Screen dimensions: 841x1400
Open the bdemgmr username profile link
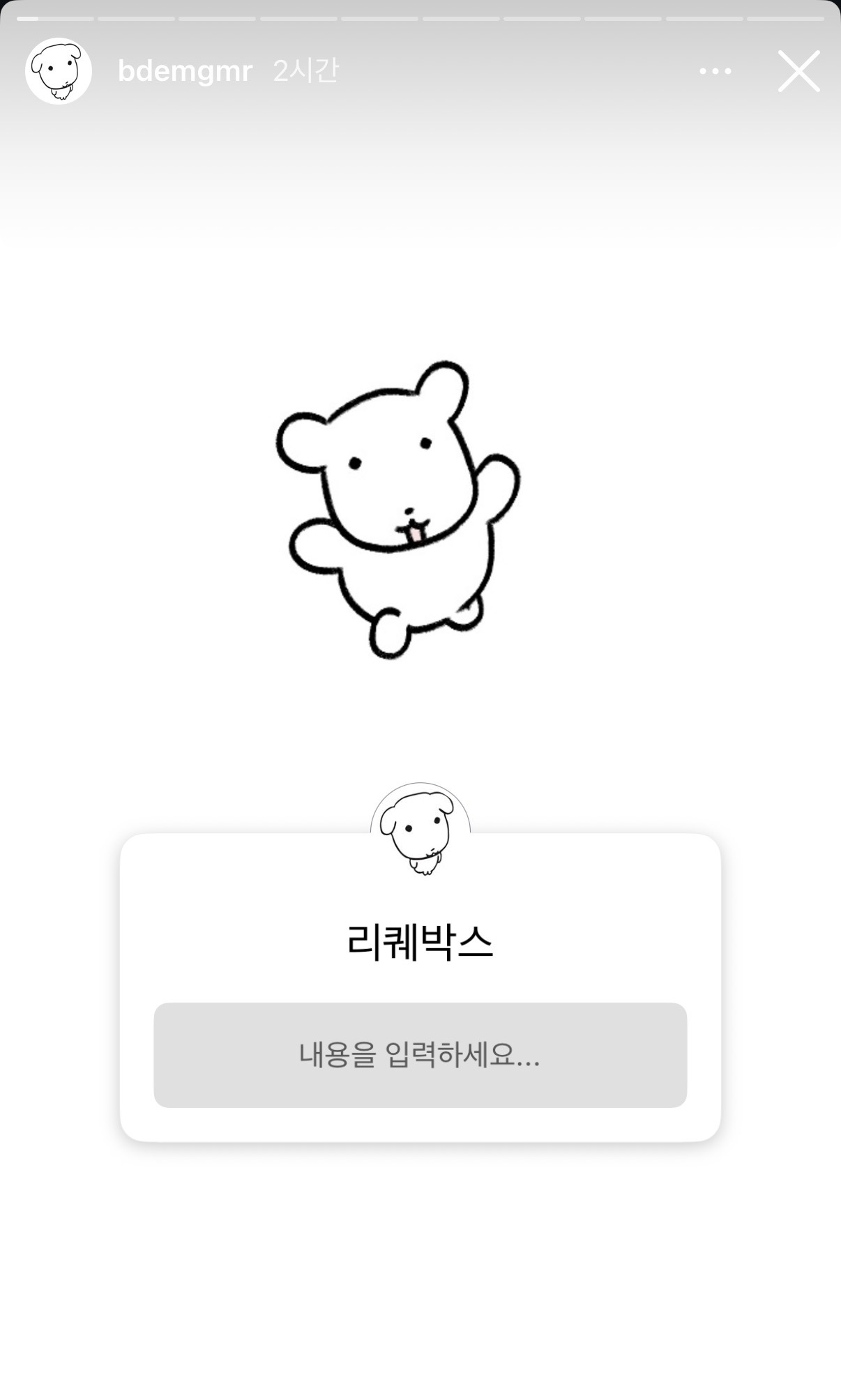[x=184, y=70]
